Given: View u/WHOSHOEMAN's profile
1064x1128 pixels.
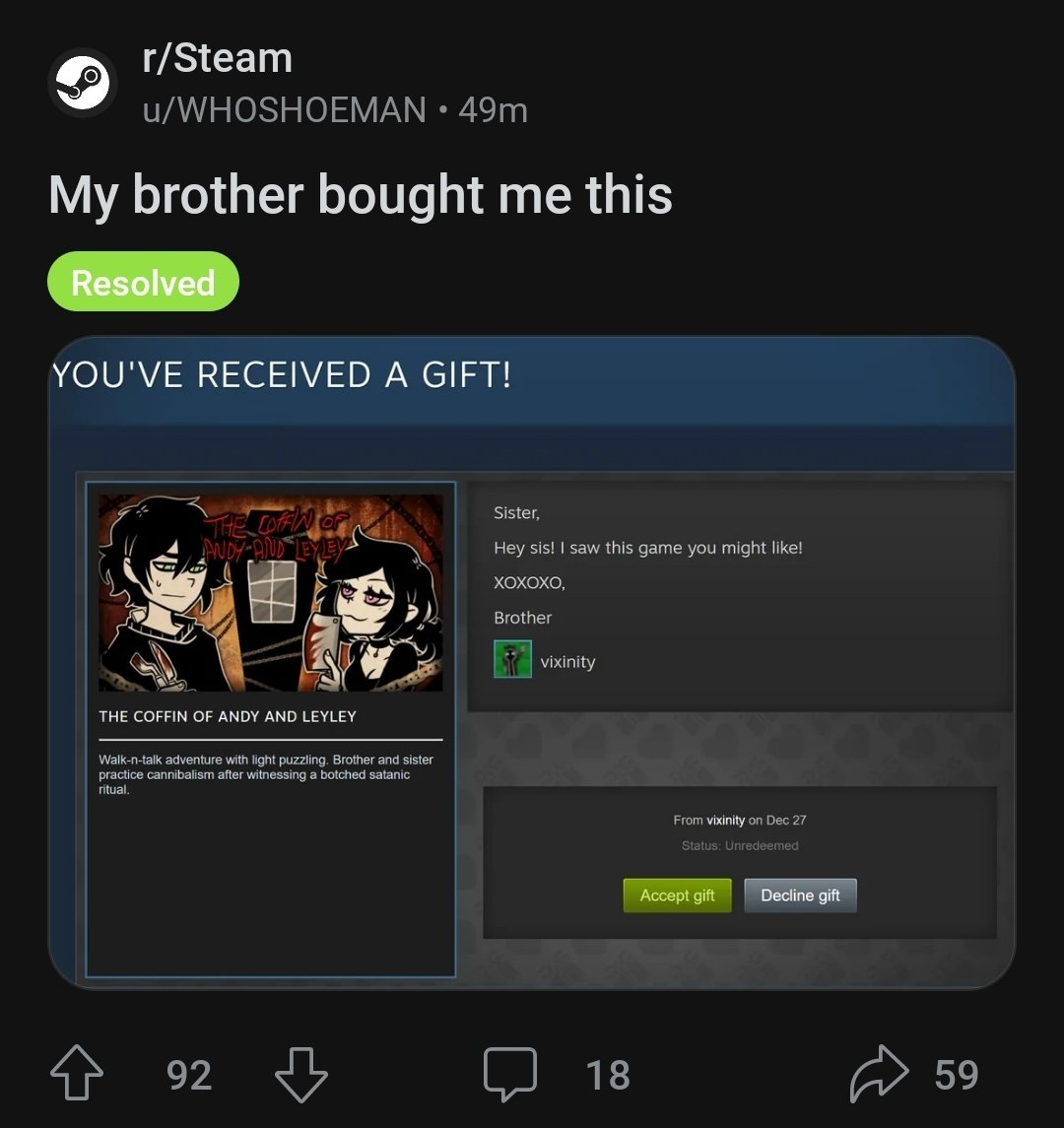Looking at the screenshot, I should (285, 110).
